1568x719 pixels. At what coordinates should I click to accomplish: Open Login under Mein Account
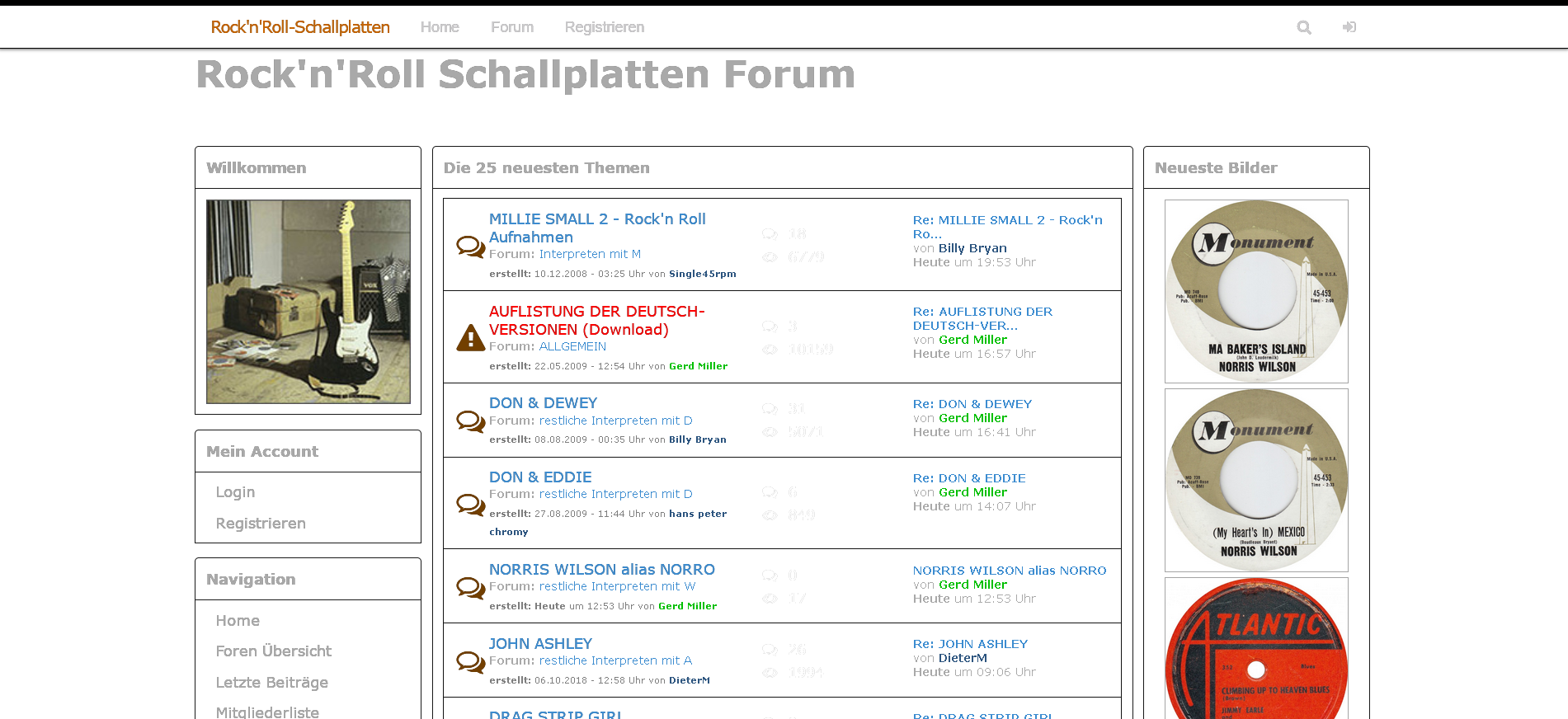coord(235,492)
